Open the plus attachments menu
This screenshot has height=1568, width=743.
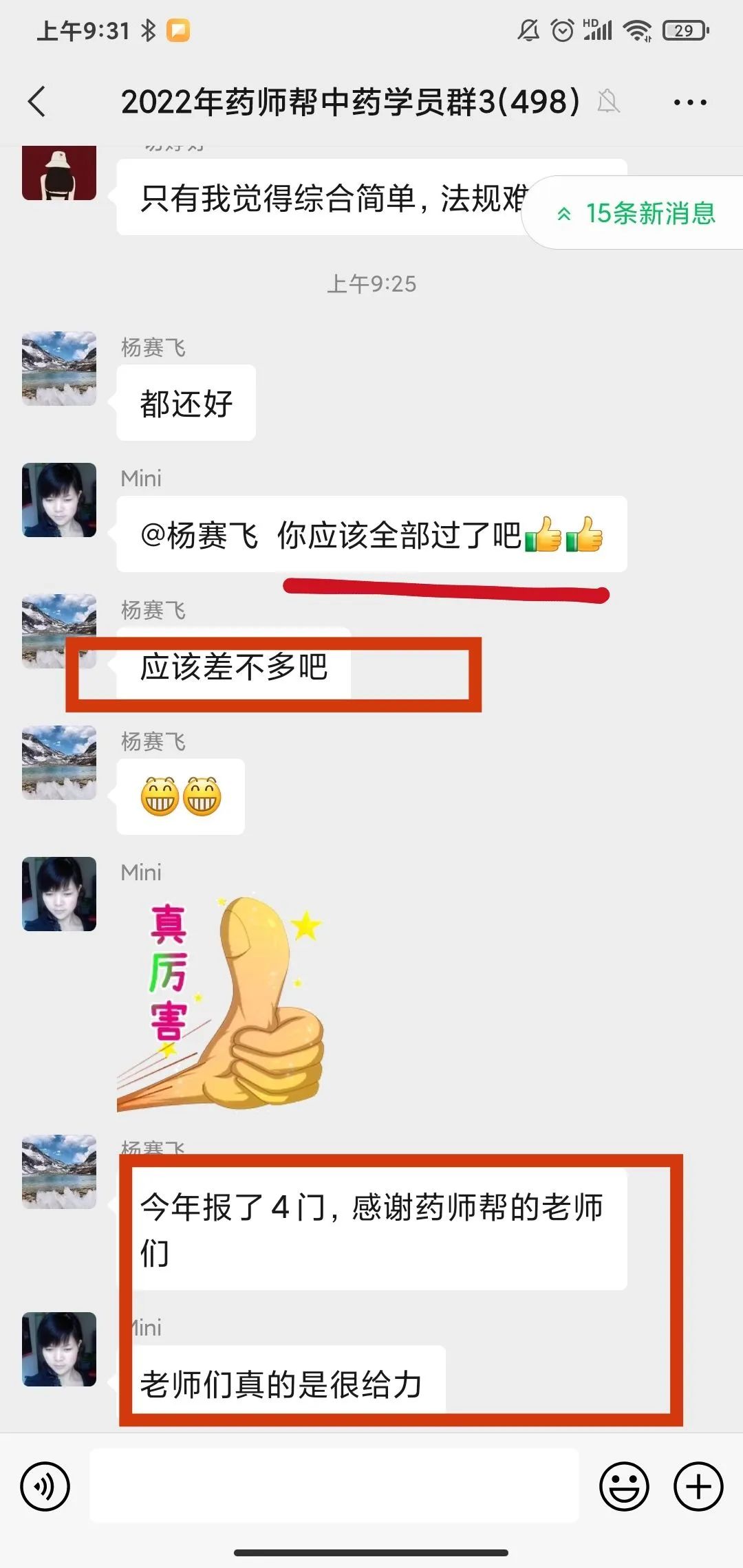[x=698, y=1486]
